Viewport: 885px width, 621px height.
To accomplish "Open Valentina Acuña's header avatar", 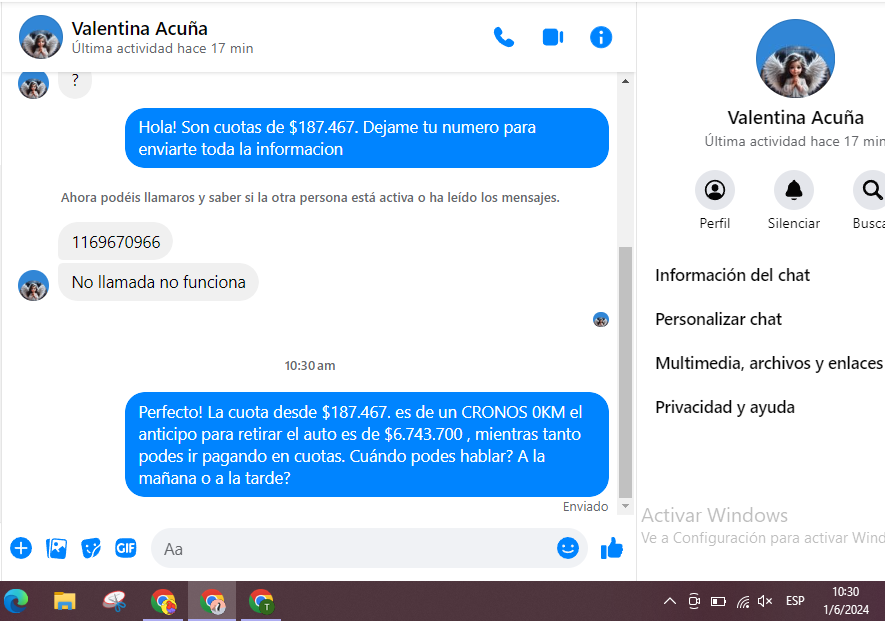I will pyautogui.click(x=41, y=38).
